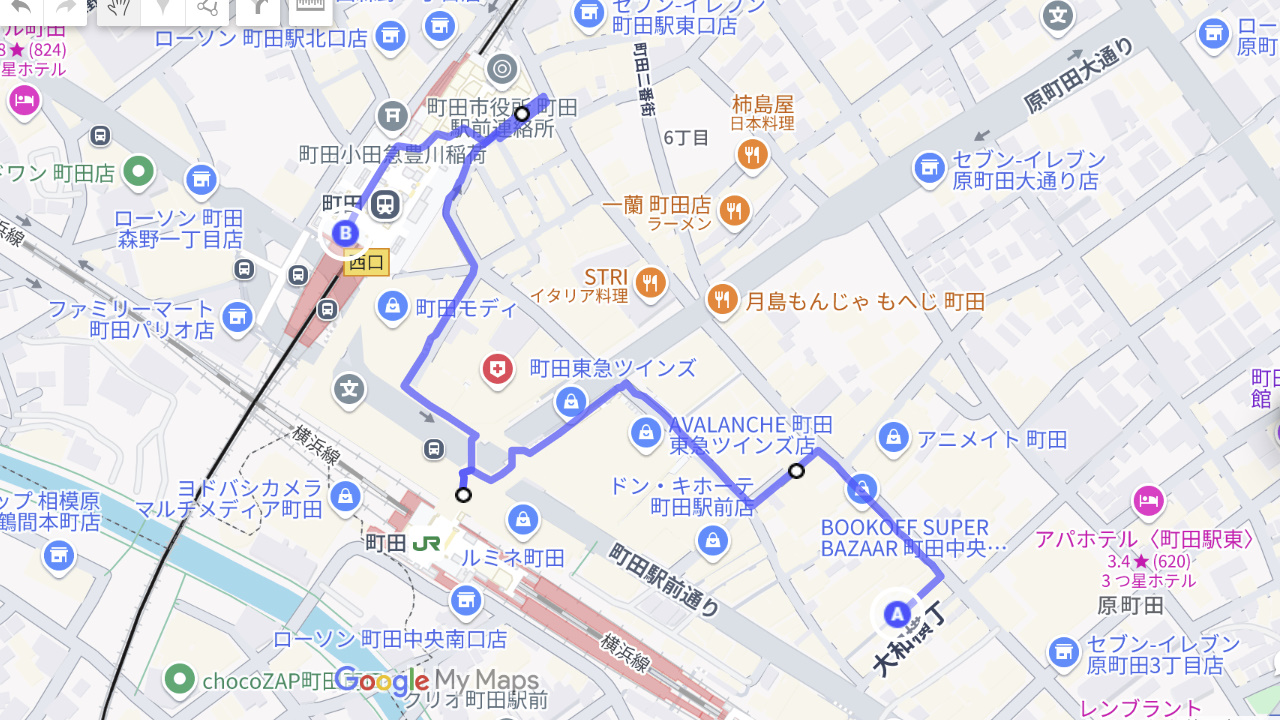Open 一蘭 町田店 ramen restaurant pin

click(735, 211)
